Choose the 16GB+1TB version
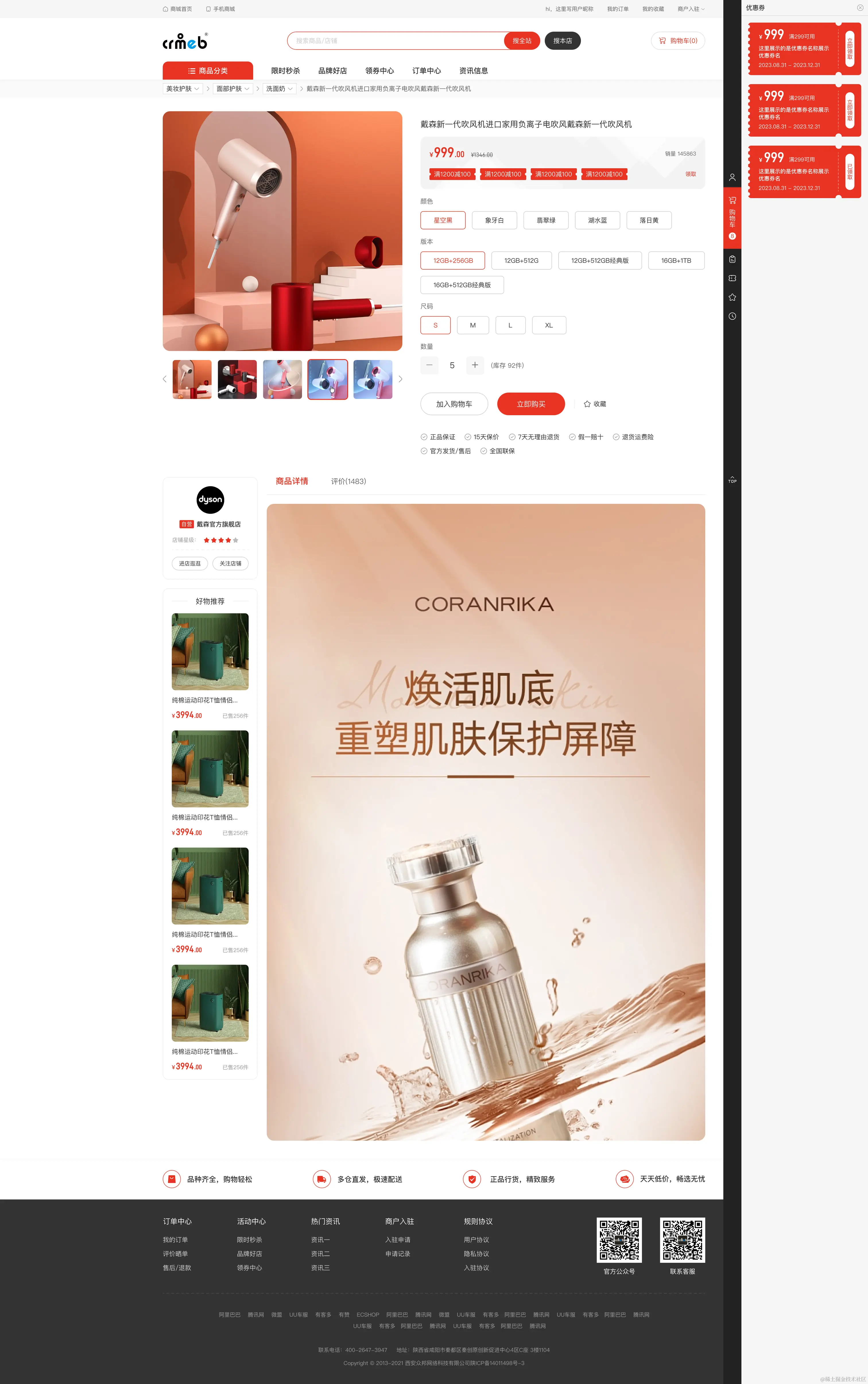This screenshot has width=868, height=1384. point(676,261)
